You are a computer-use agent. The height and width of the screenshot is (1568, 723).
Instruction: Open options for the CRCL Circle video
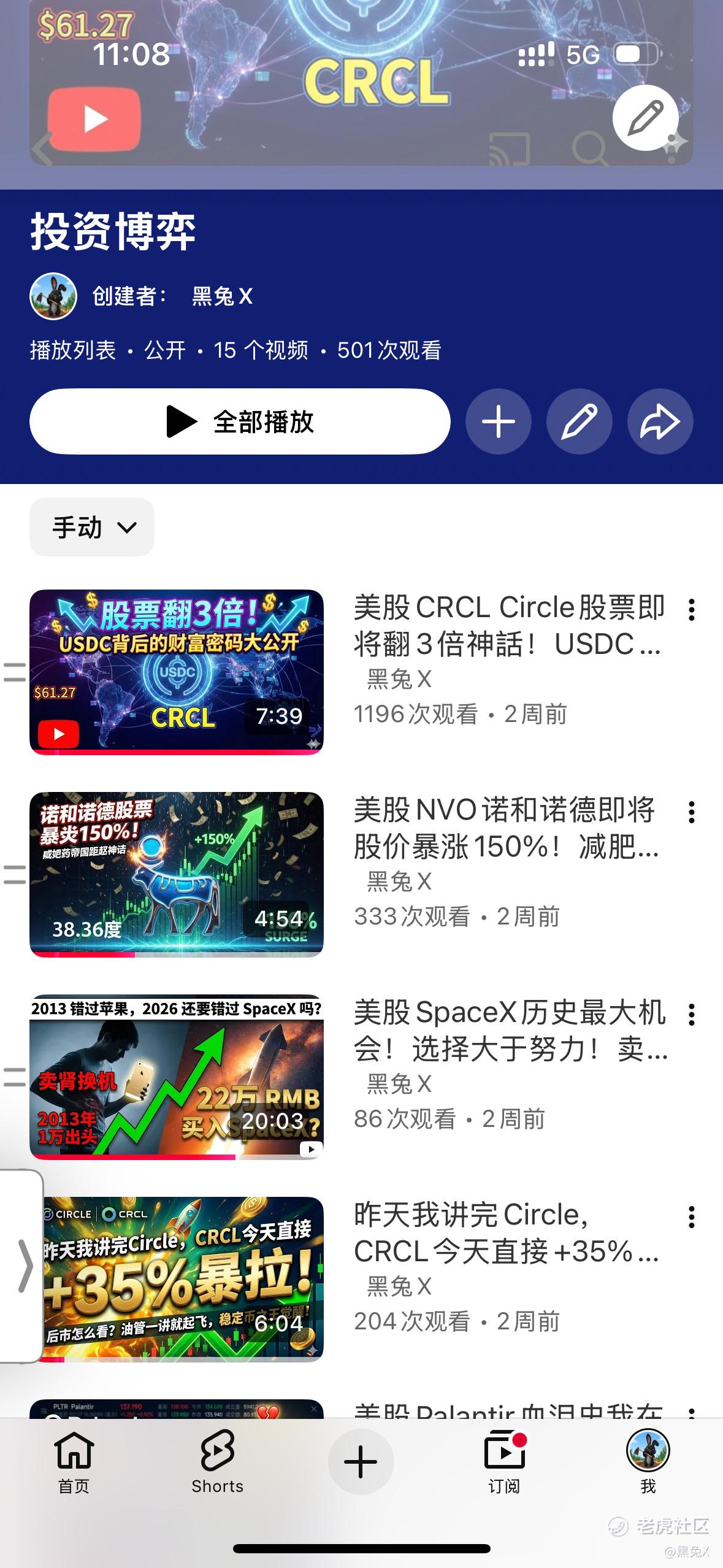click(x=692, y=610)
